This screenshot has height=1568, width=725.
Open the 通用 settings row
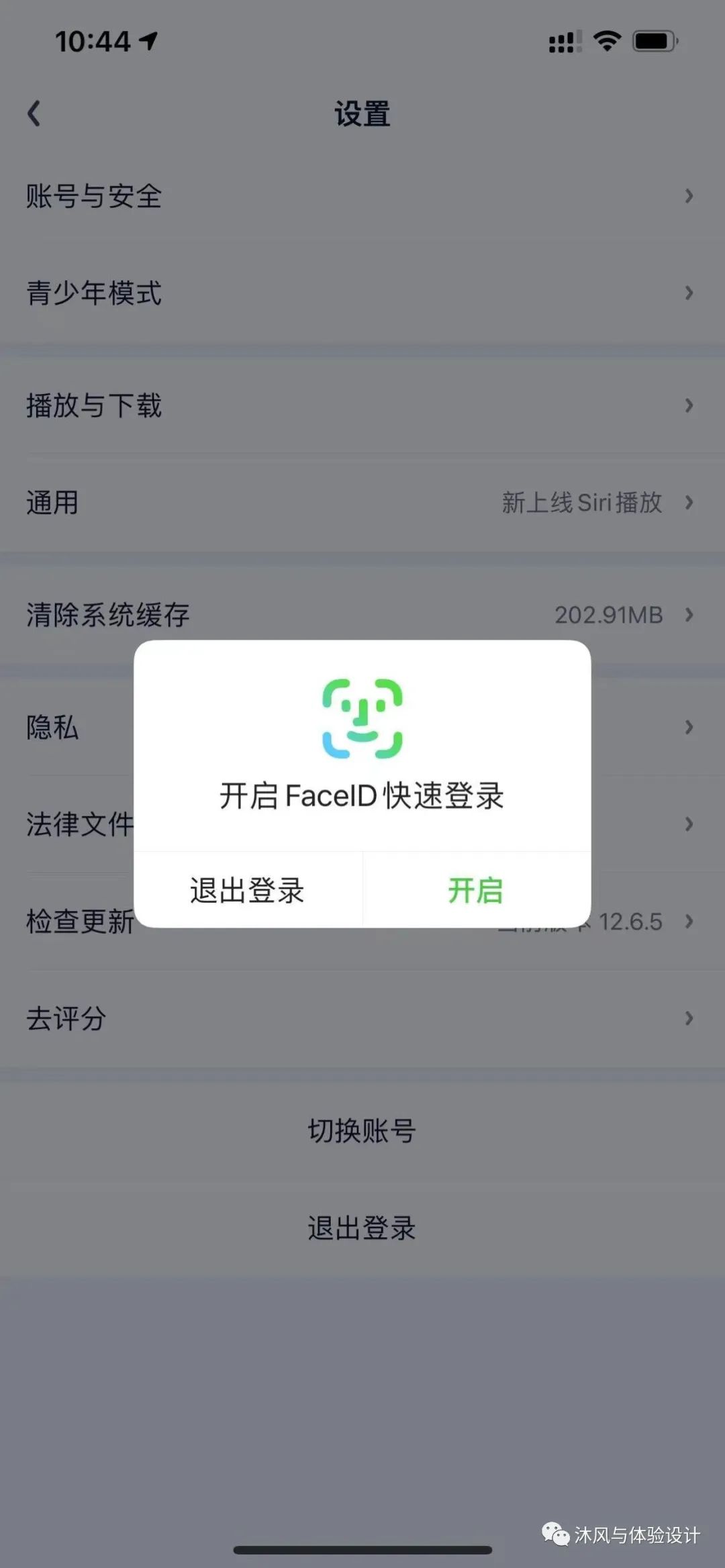(x=362, y=503)
